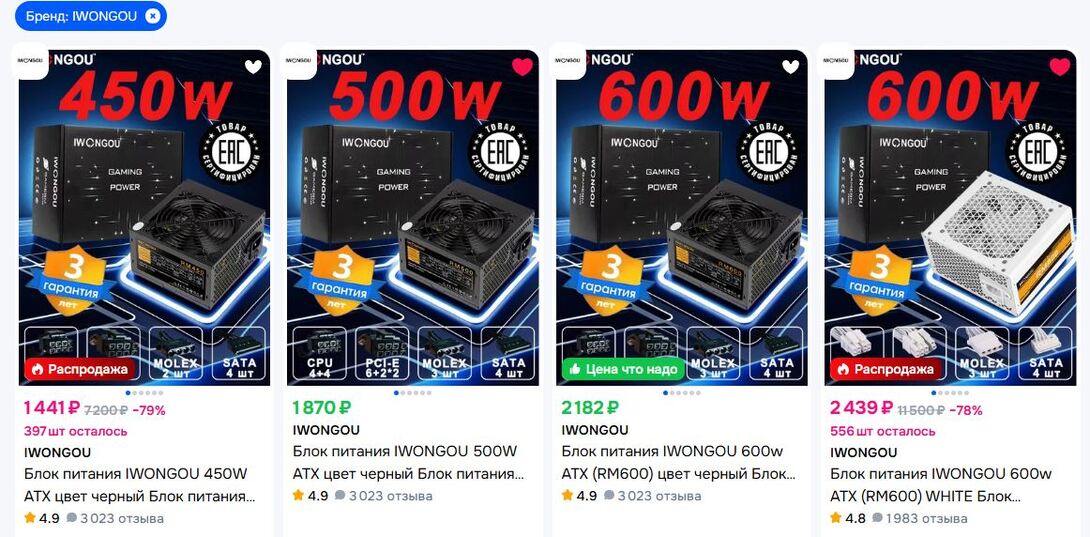Image resolution: width=1090 pixels, height=537 pixels.
Task: Open the IWONGOU 600w WHITE product card
Action: pyautogui.click(x=941, y=485)
